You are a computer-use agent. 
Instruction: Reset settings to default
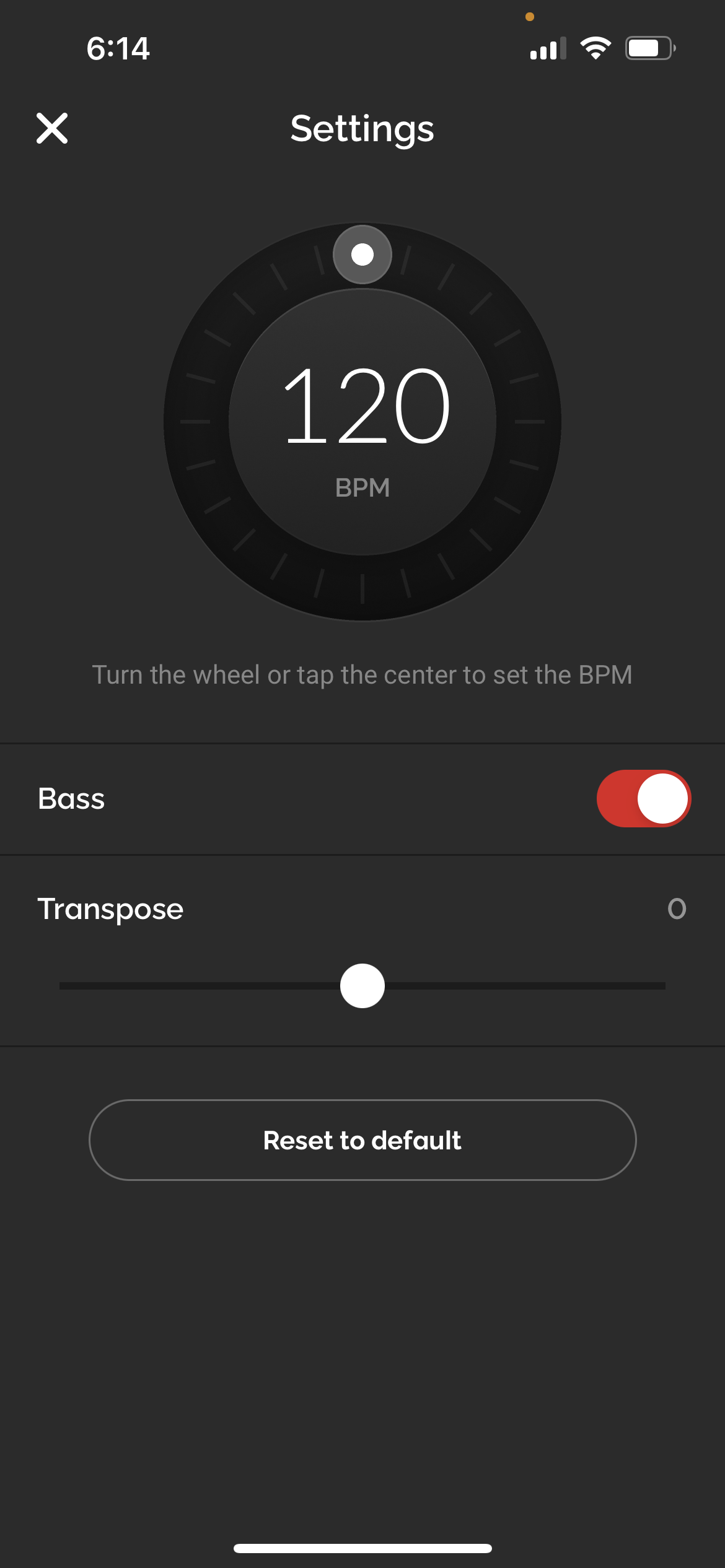pyautogui.click(x=362, y=1140)
